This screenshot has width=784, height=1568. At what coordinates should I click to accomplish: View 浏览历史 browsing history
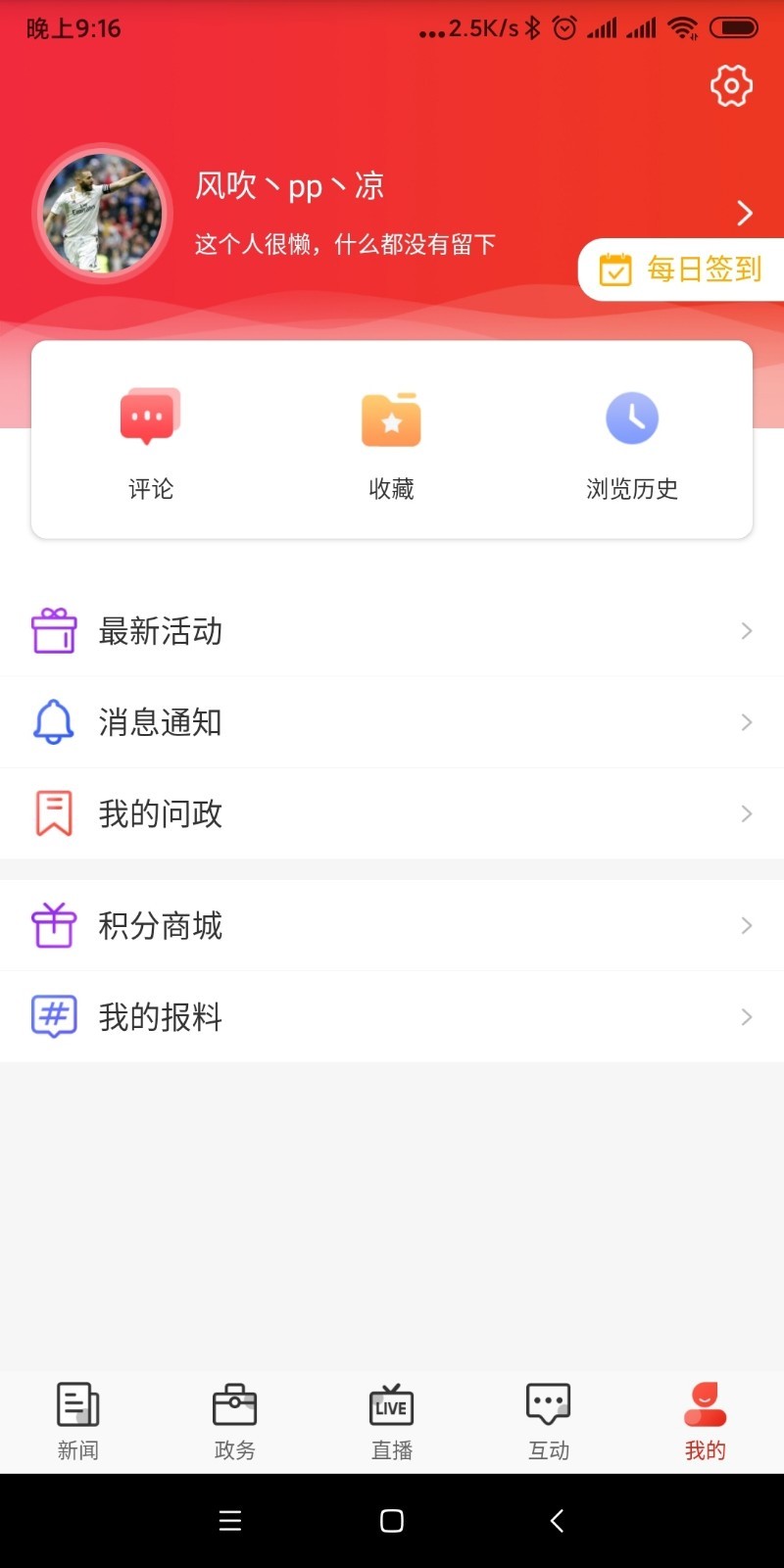(x=632, y=443)
